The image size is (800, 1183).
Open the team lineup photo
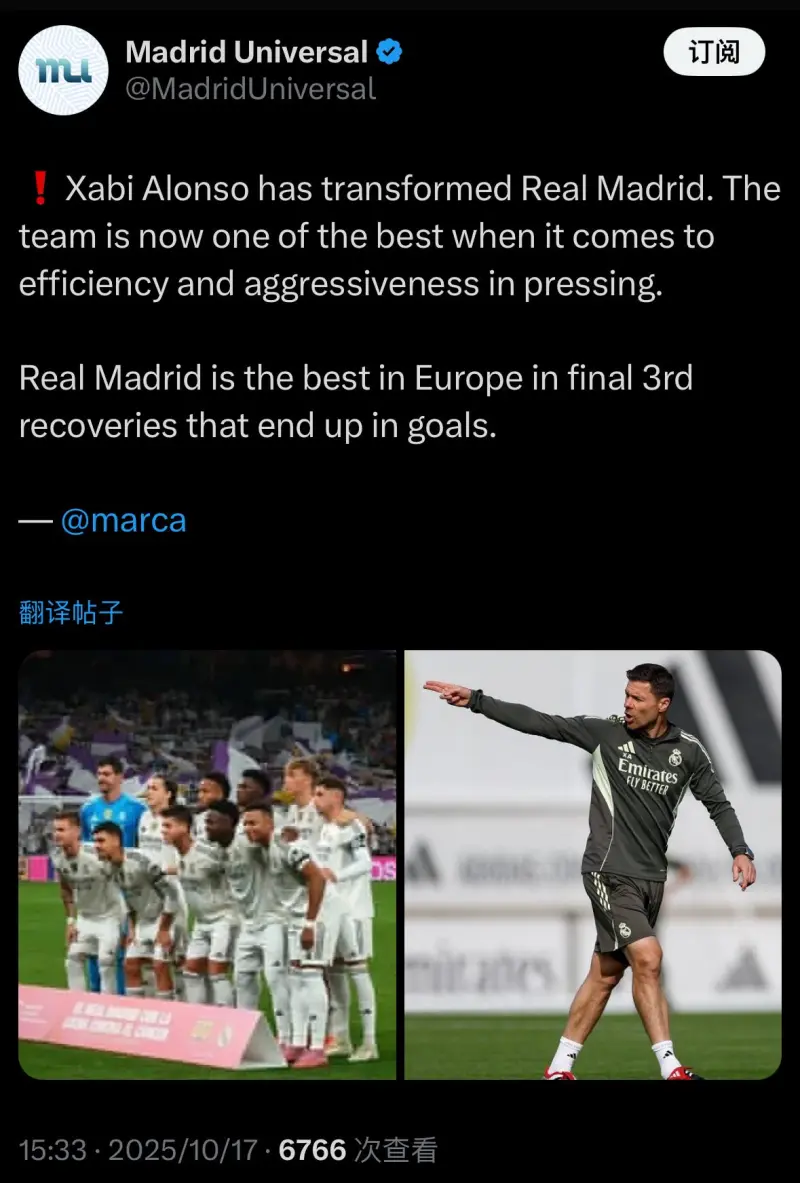(x=207, y=865)
